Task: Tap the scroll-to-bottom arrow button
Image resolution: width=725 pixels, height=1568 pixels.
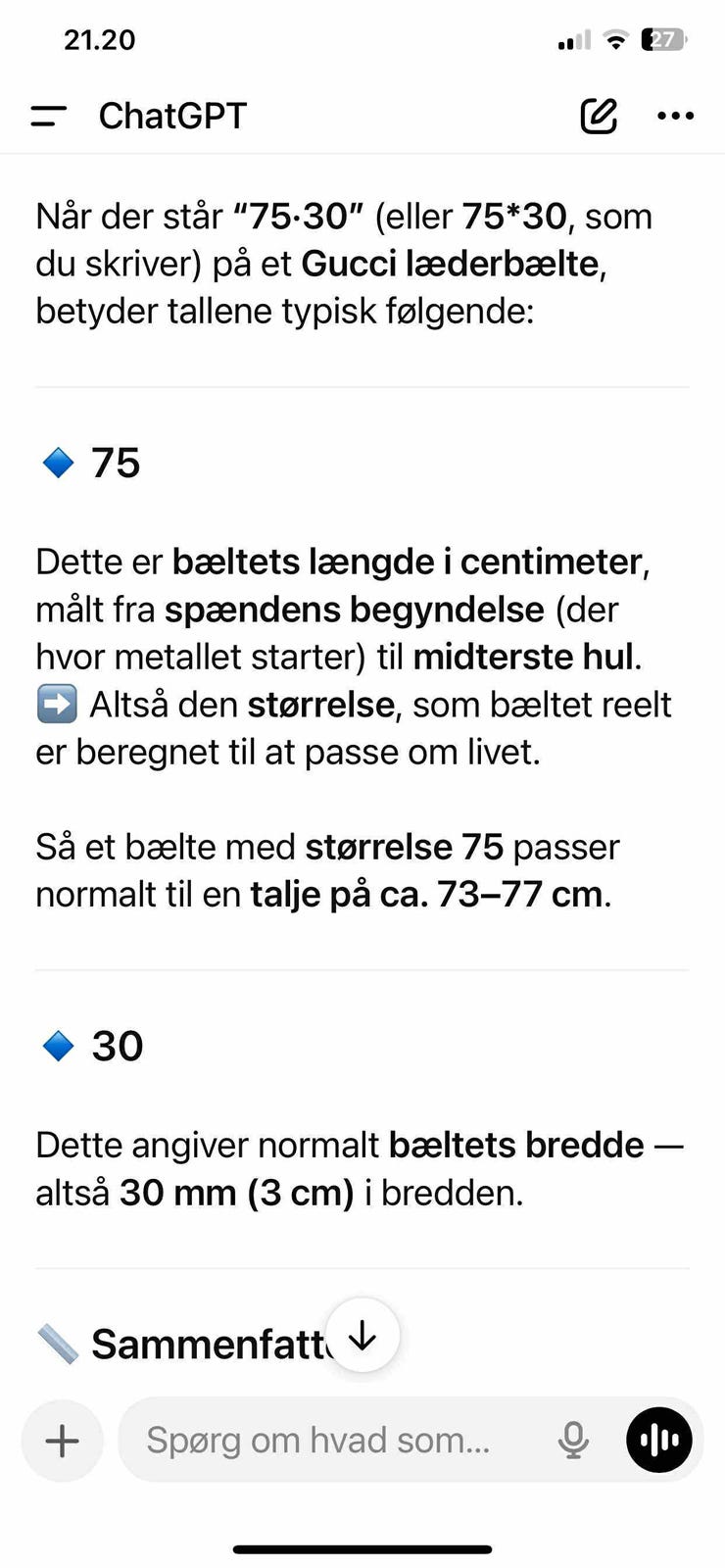Action: click(362, 1335)
